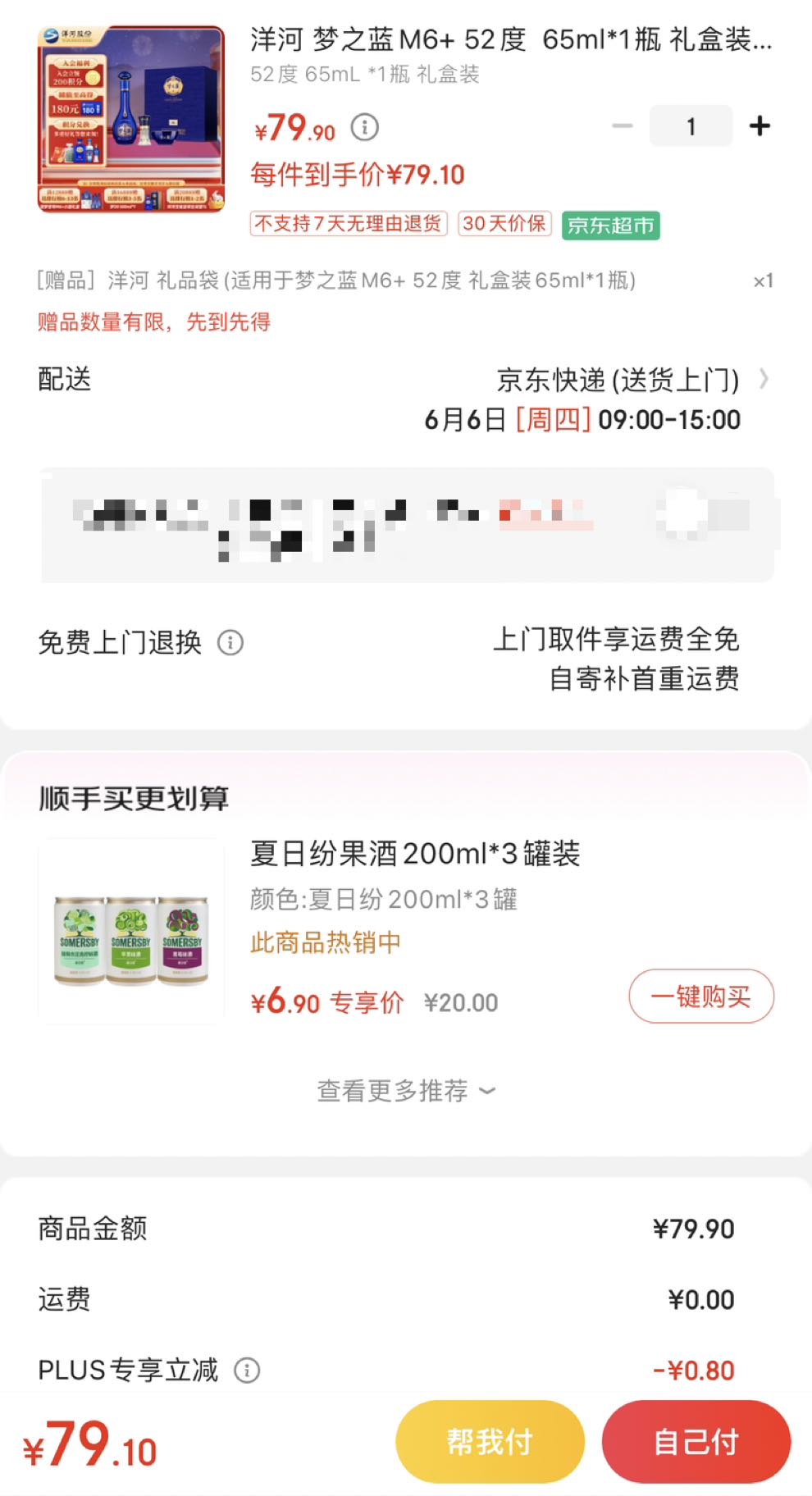Click 一键购买 for the Somersby fruit drink
Image resolution: width=812 pixels, height=1496 pixels.
tap(700, 996)
